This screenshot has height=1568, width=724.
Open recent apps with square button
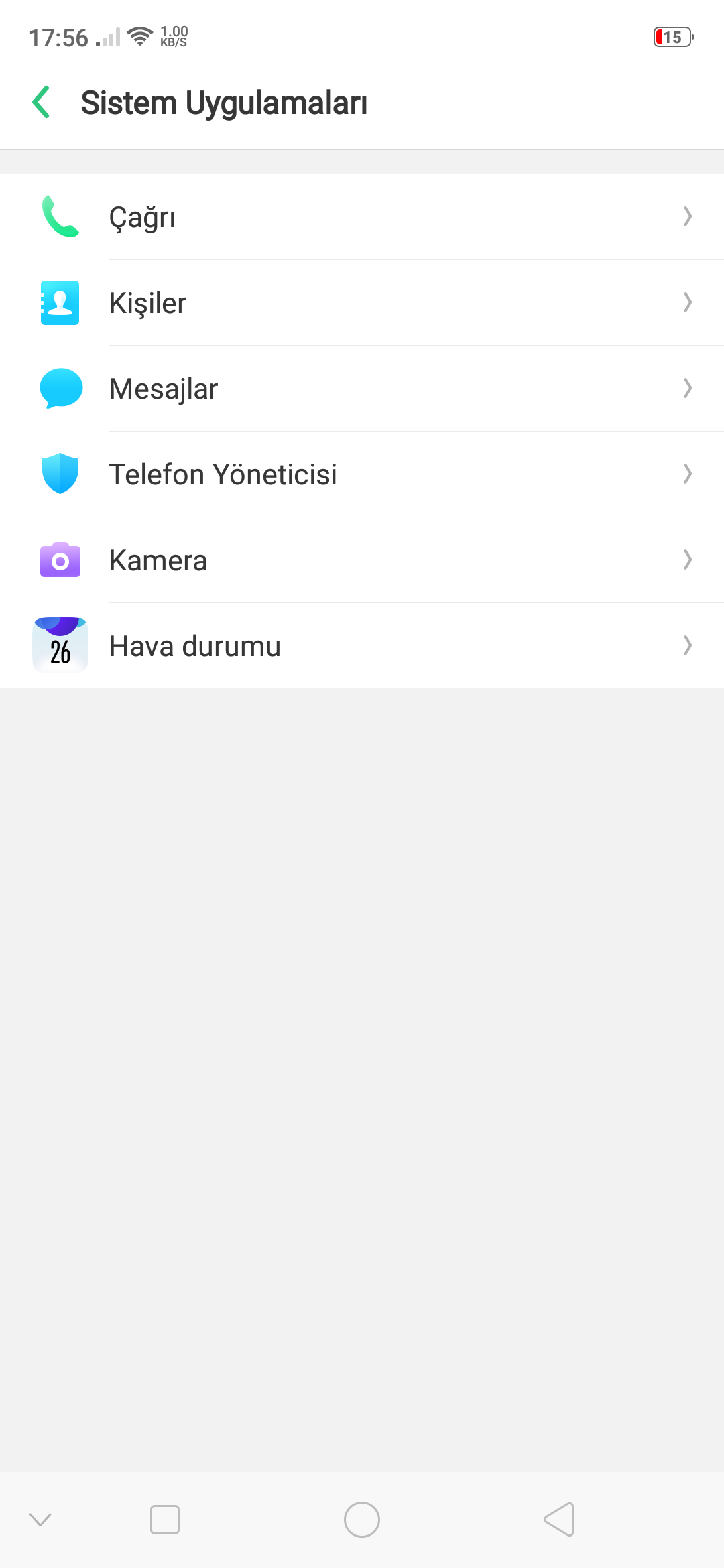coord(165,1520)
